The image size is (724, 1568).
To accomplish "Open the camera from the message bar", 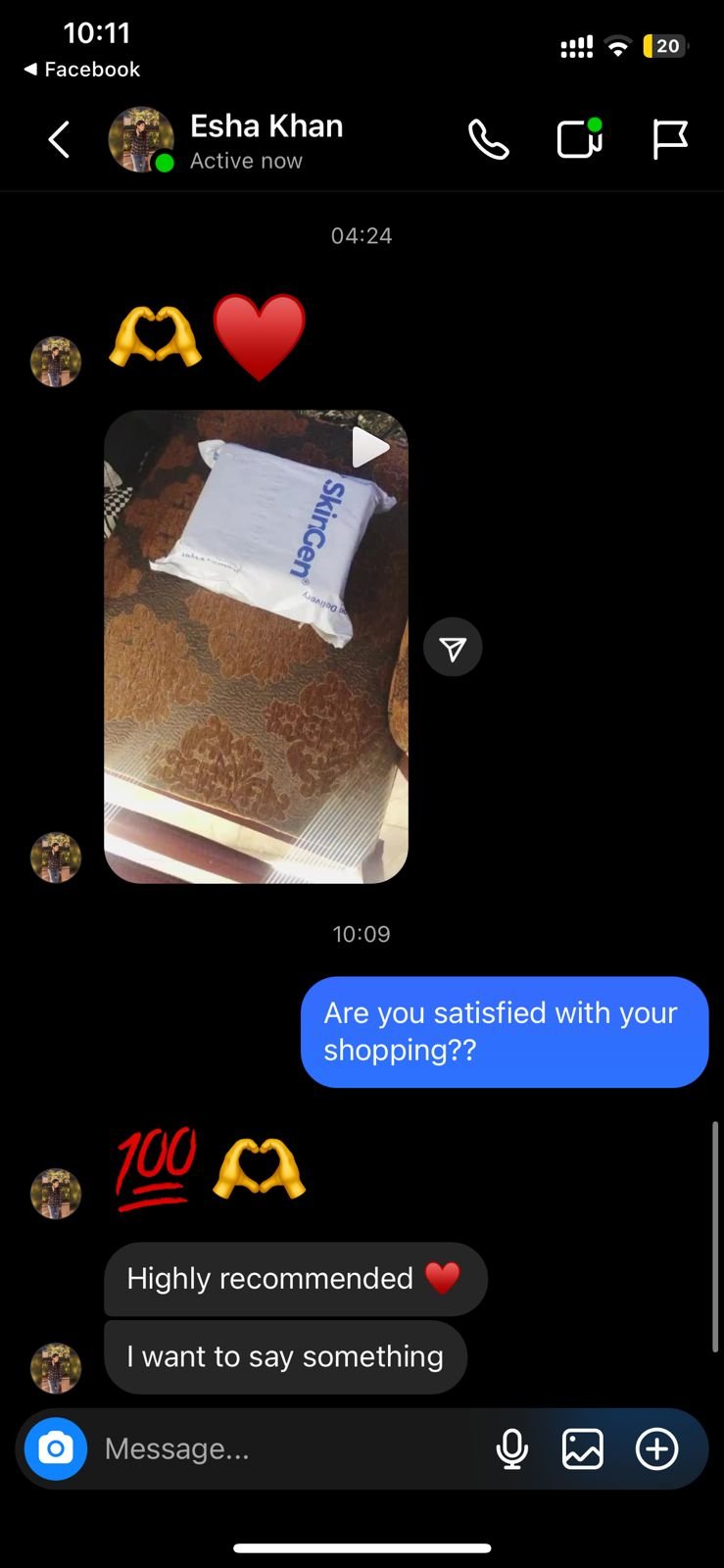I will [x=56, y=1448].
